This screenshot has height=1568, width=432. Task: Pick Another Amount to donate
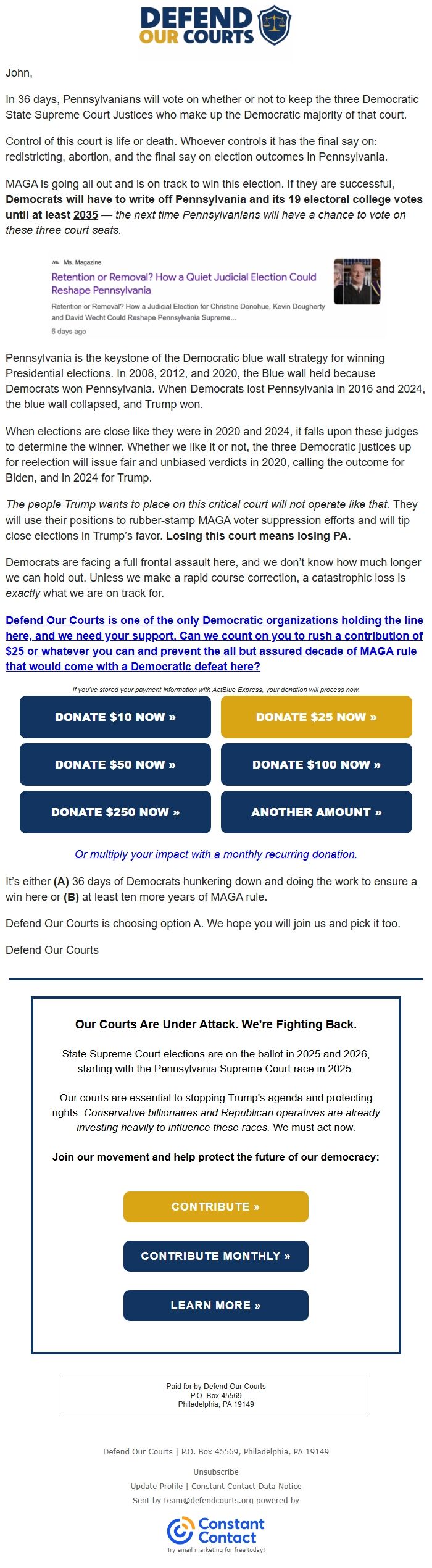(x=316, y=812)
